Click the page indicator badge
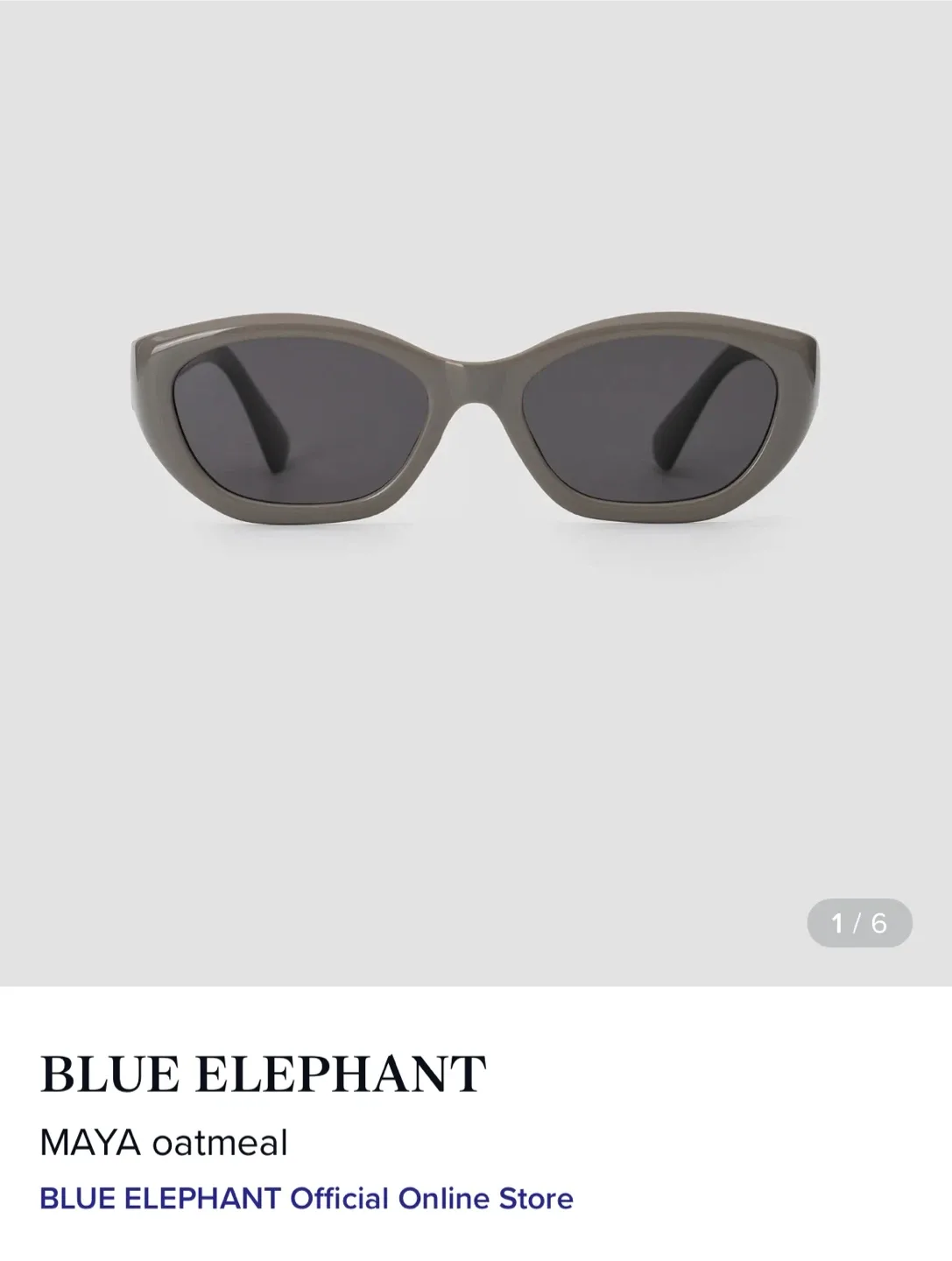Image resolution: width=952 pixels, height=1261 pixels. point(857,920)
